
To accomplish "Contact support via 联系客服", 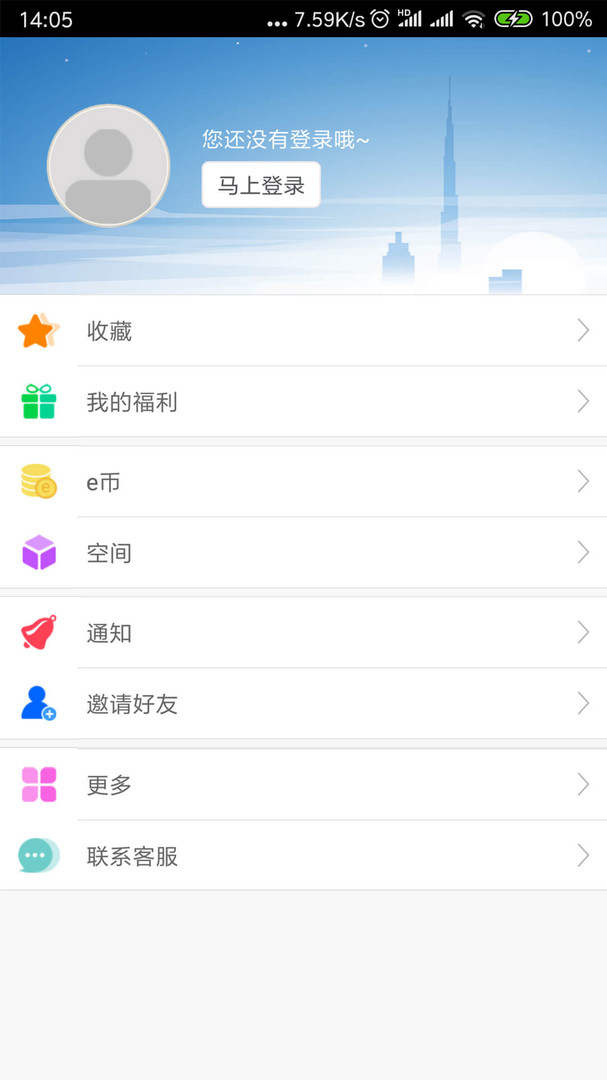I will 303,856.
